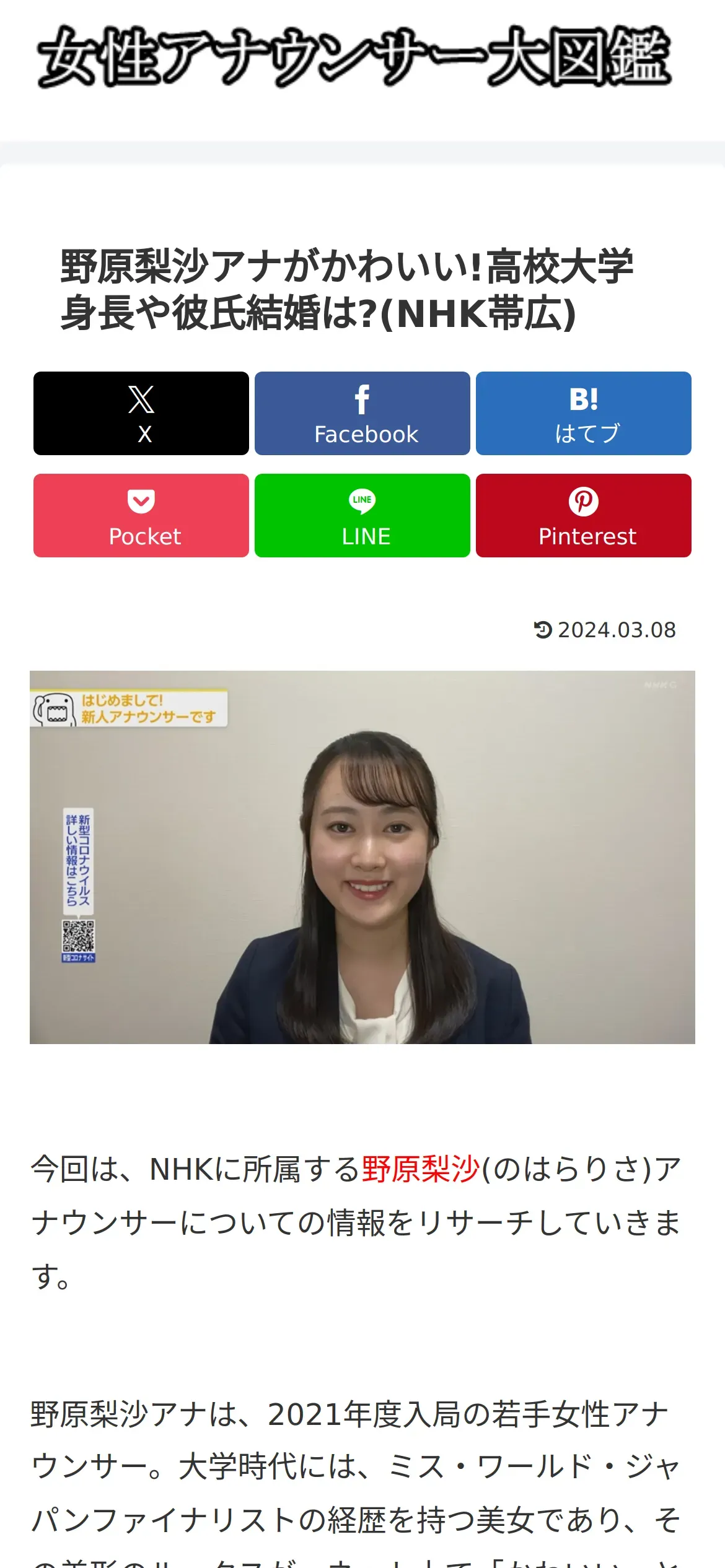Share this article on Facebook
The image size is (725, 1568).
tap(362, 413)
